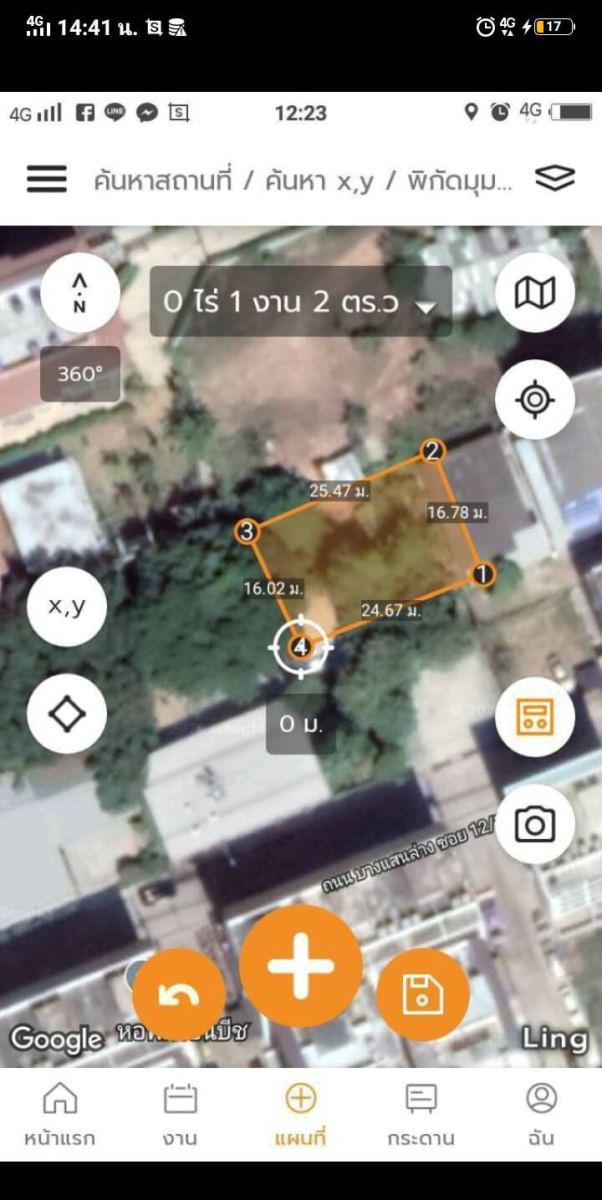Open the hamburger menu
602x1200 pixels.
47,179
